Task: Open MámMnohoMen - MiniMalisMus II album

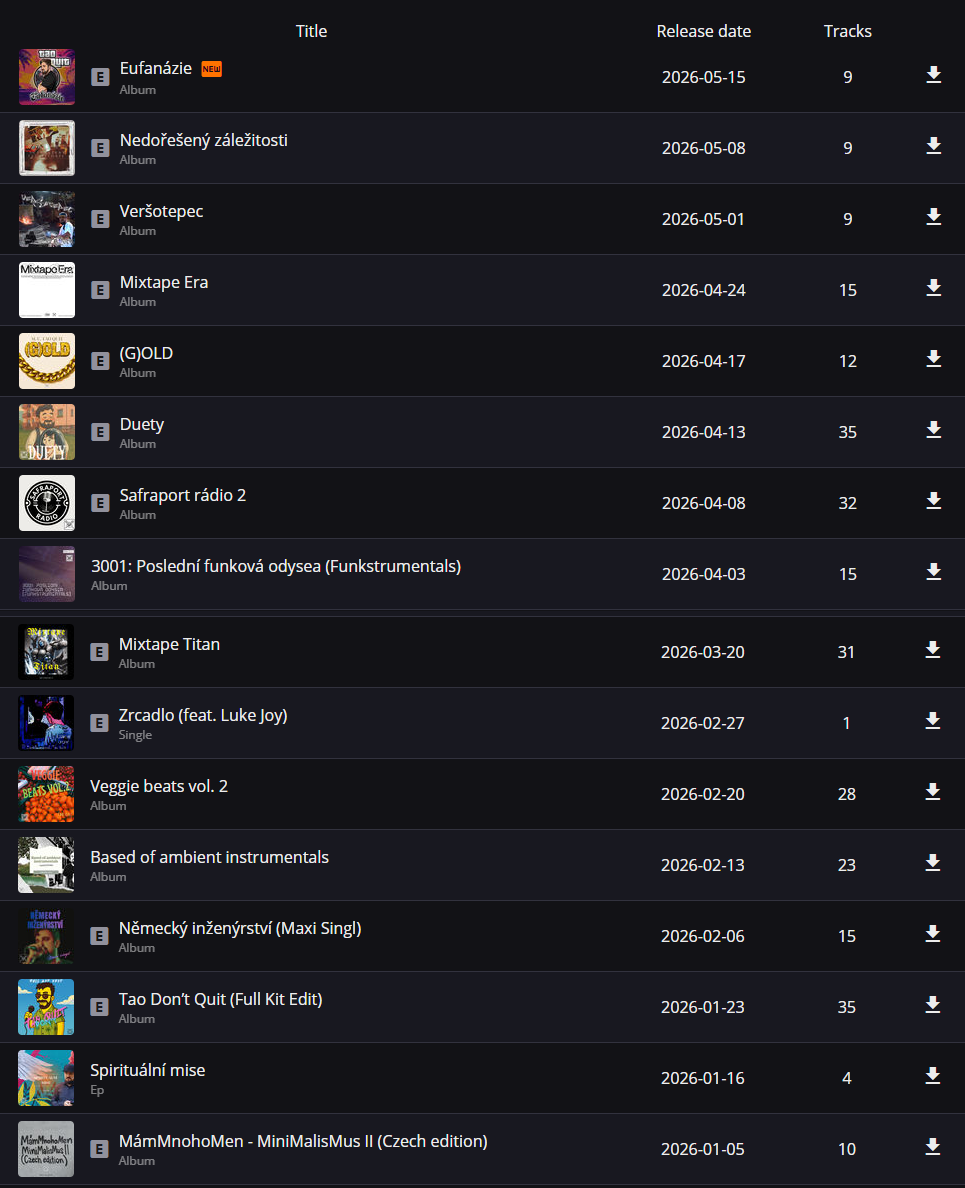Action: point(303,1141)
